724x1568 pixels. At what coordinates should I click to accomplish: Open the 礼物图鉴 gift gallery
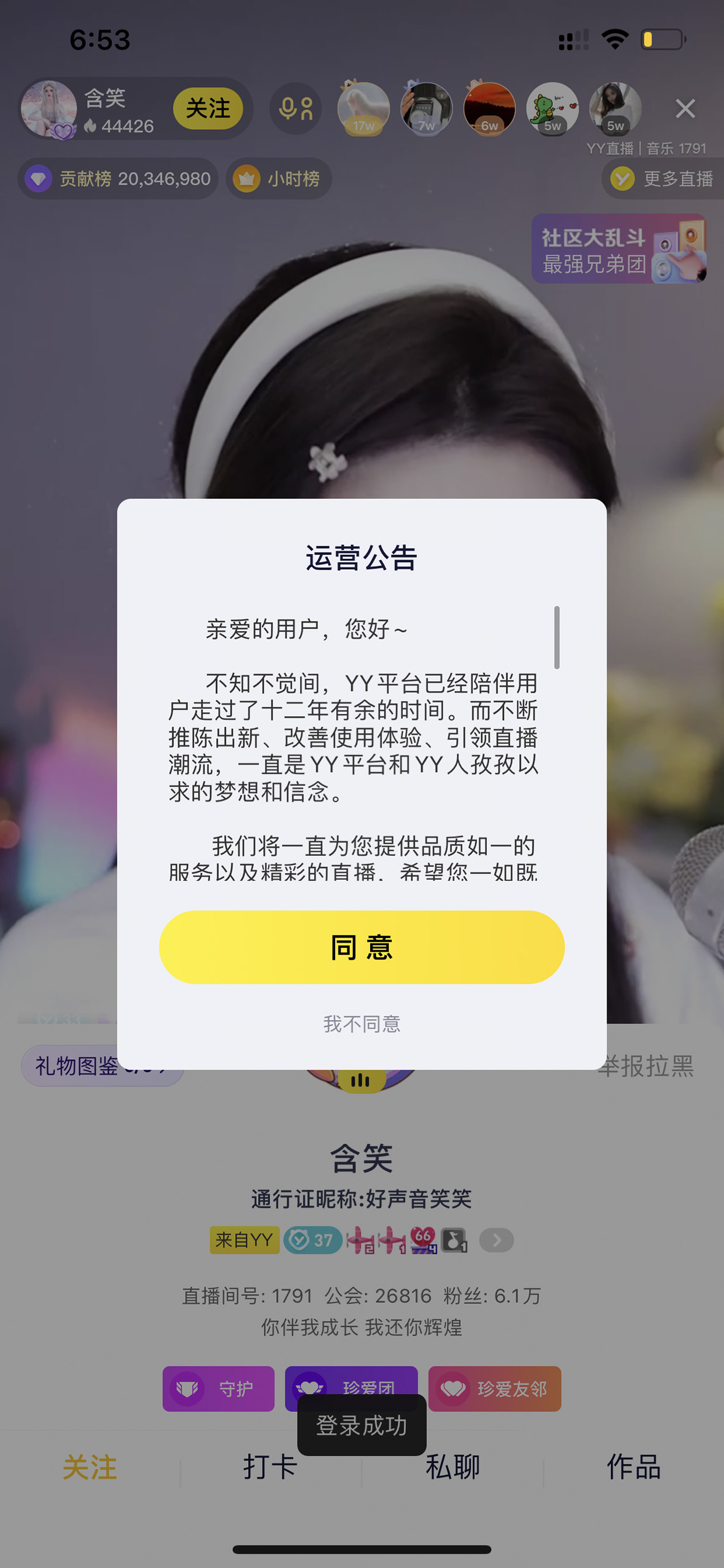(102, 1066)
